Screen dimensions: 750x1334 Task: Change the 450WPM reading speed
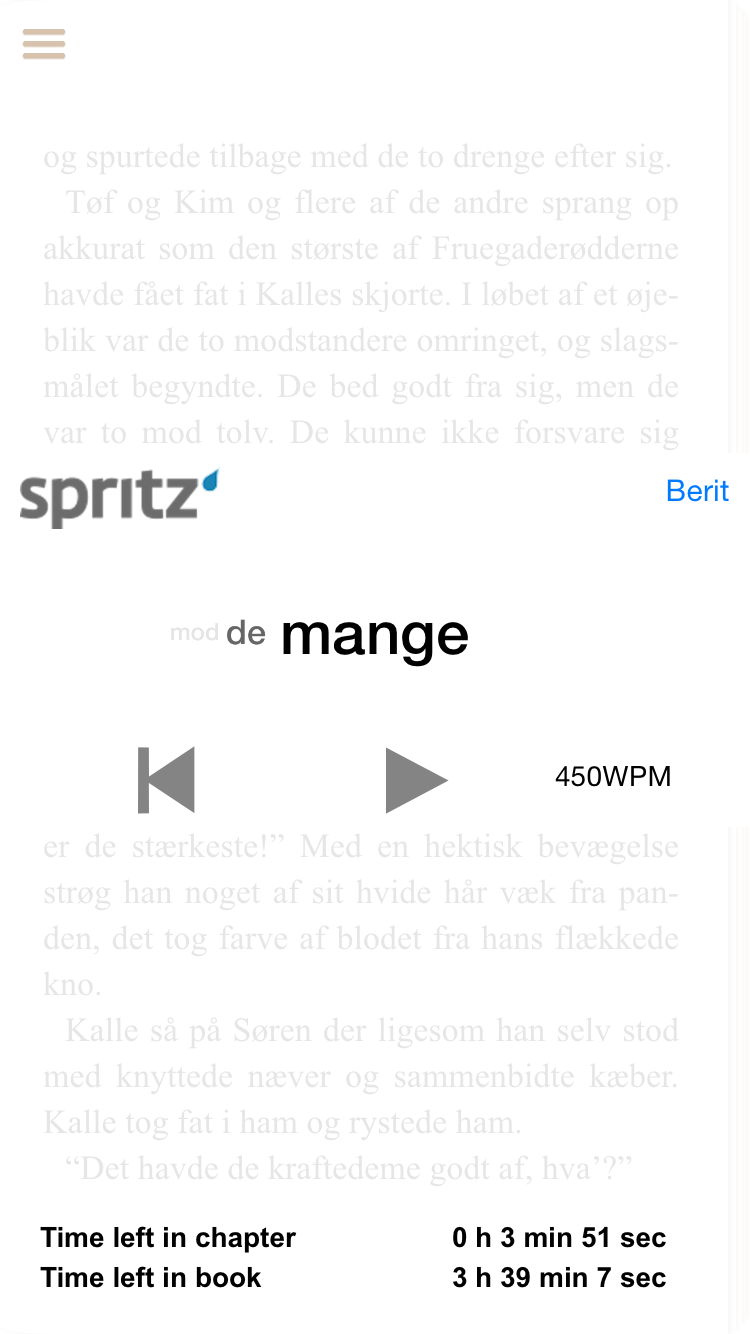coord(613,777)
